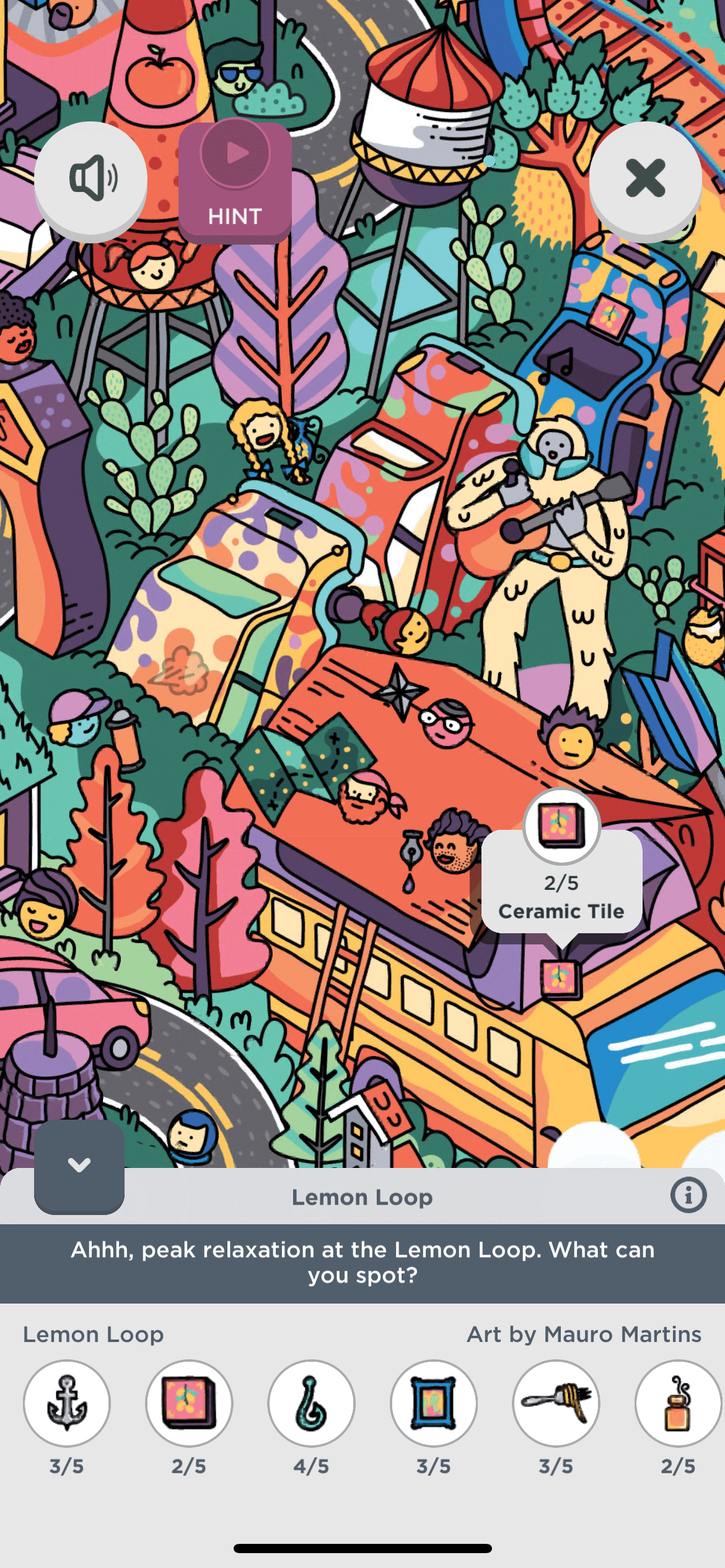Select the blue picture frame item
The image size is (725, 1568).
click(434, 1403)
